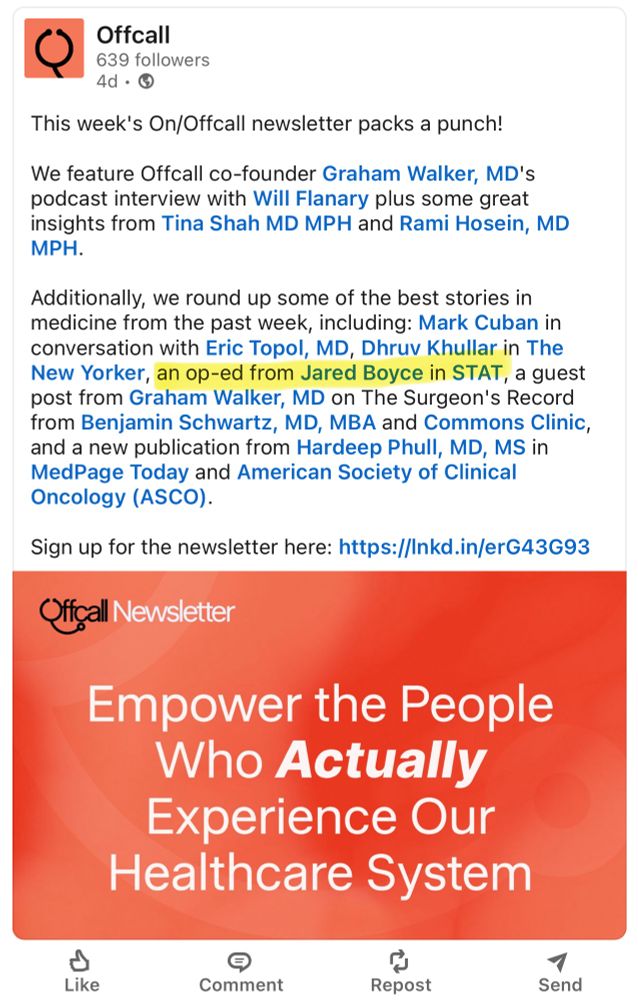Screen dimensions: 638x1000
Task: Open the Offcall Newsletter banner image
Action: (x=319, y=754)
